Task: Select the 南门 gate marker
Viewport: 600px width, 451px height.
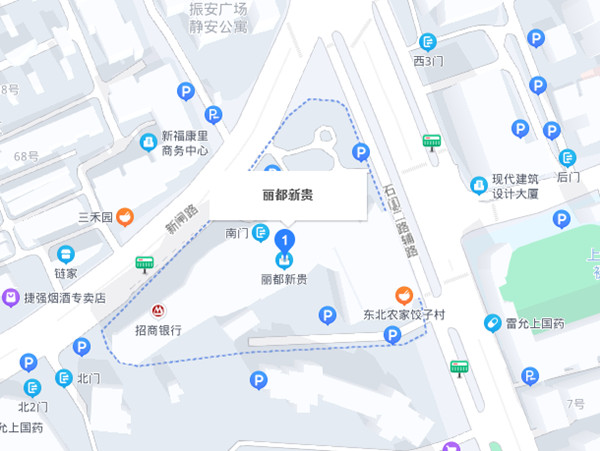Action: point(260,234)
